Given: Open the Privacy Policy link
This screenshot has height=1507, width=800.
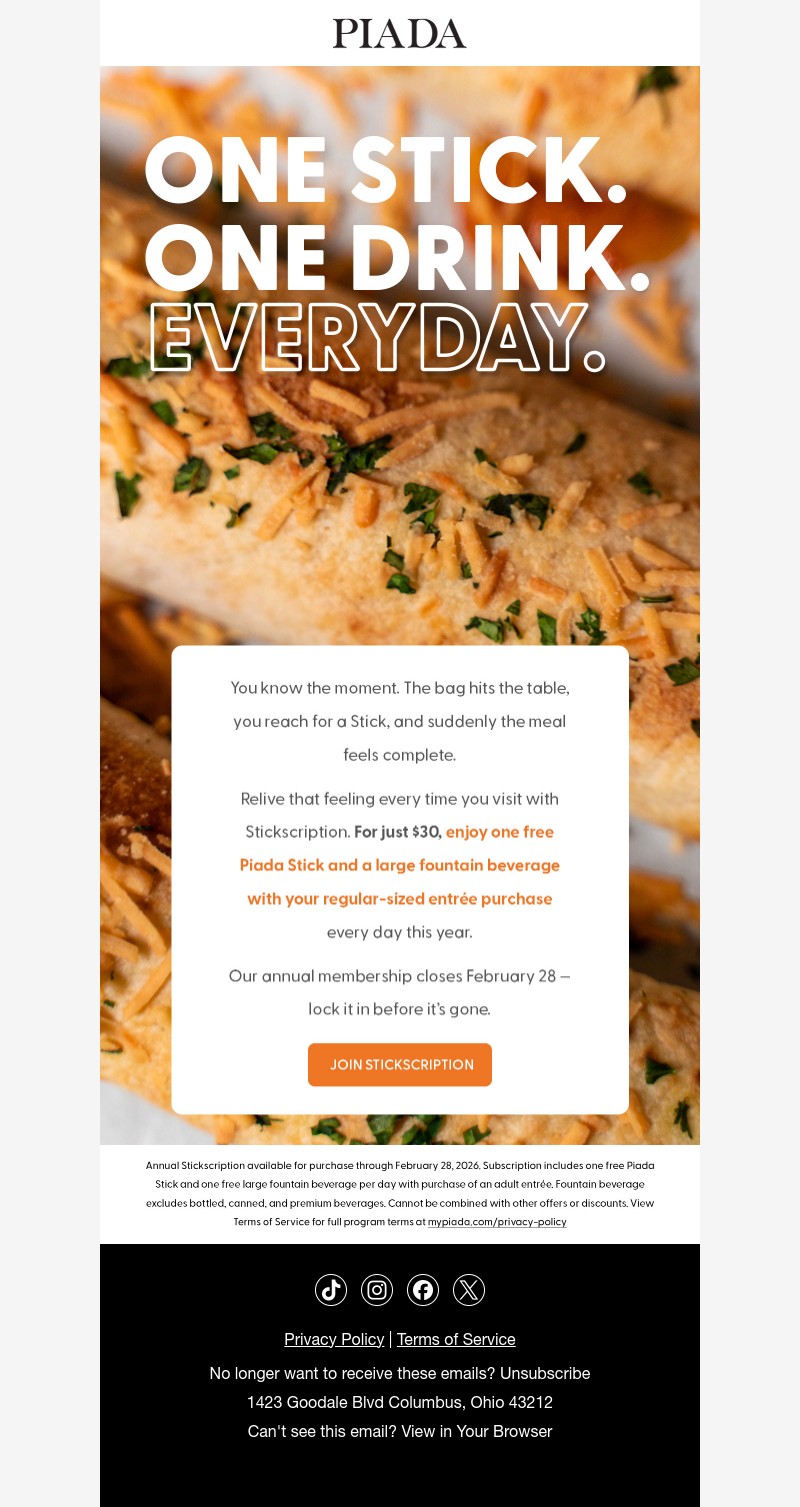Looking at the screenshot, I should coord(334,1338).
